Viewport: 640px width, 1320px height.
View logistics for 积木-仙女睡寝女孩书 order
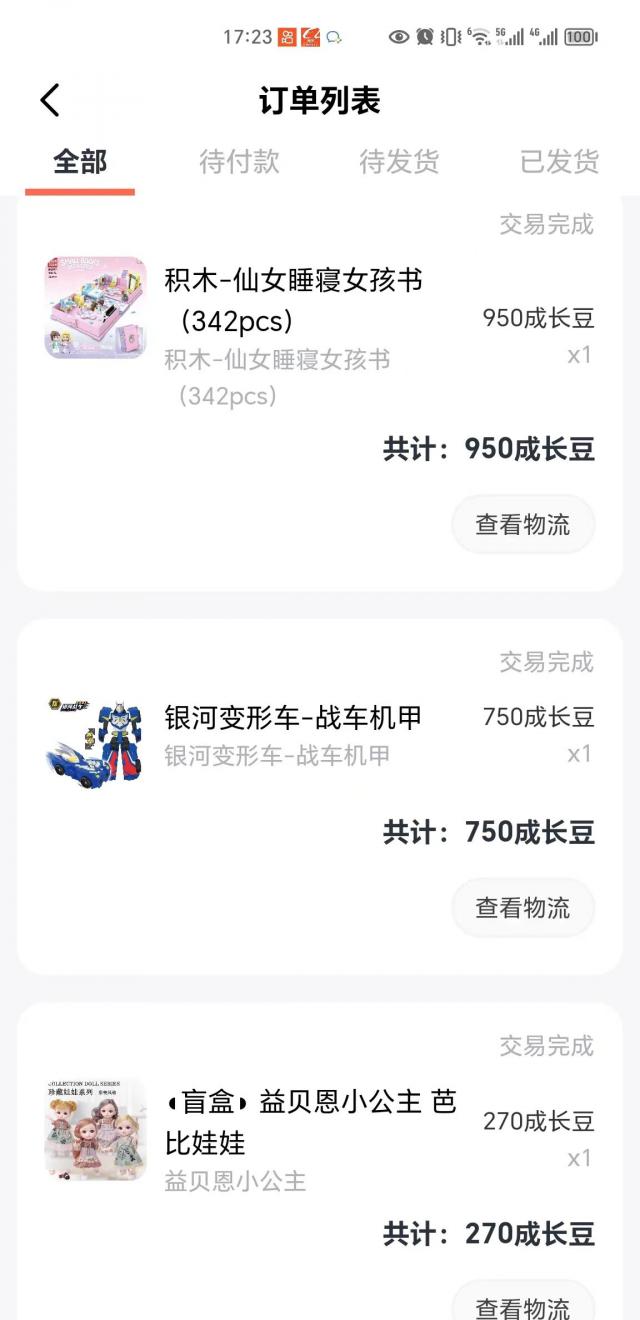click(x=523, y=524)
